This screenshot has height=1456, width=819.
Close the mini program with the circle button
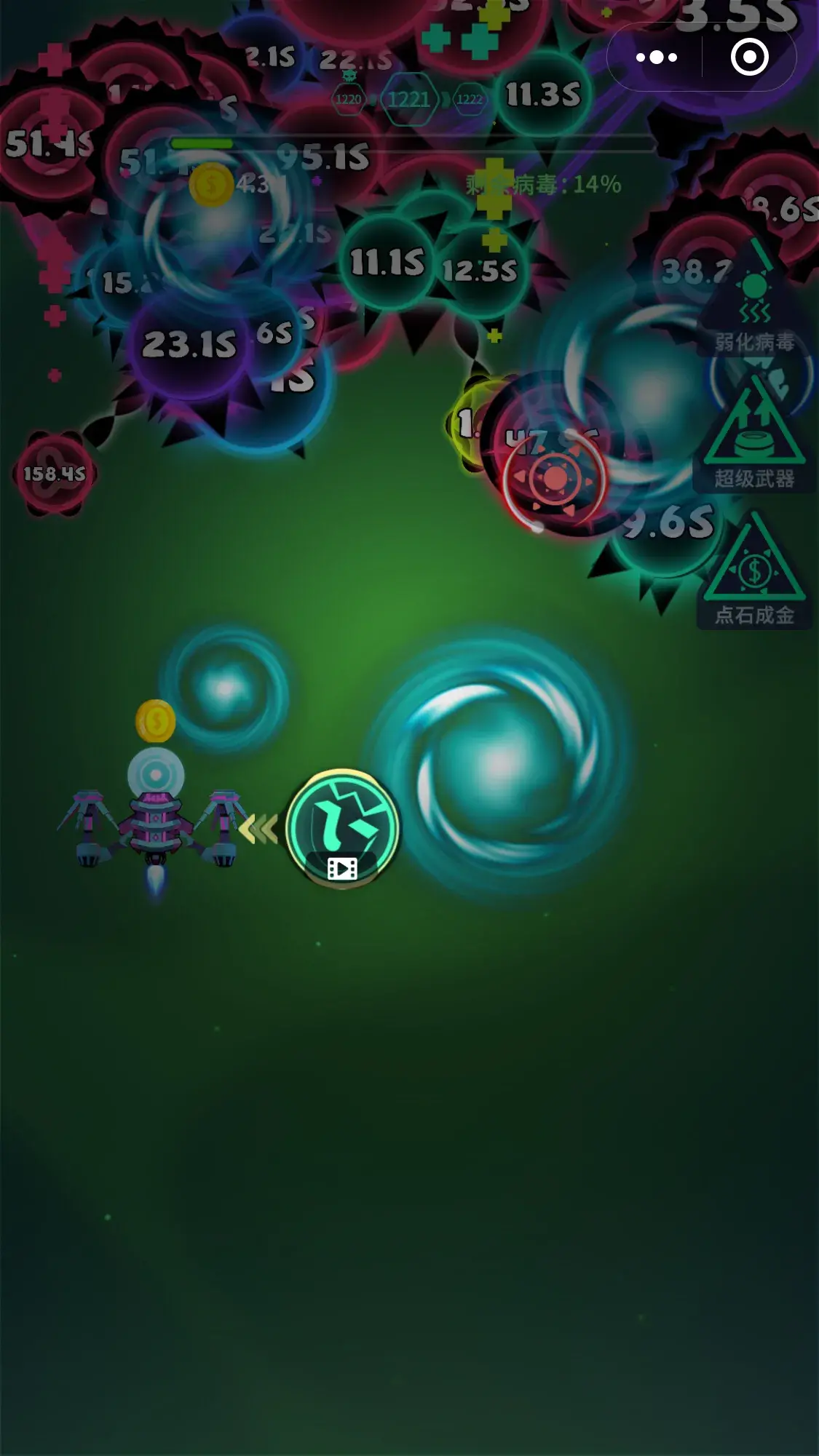point(749,57)
